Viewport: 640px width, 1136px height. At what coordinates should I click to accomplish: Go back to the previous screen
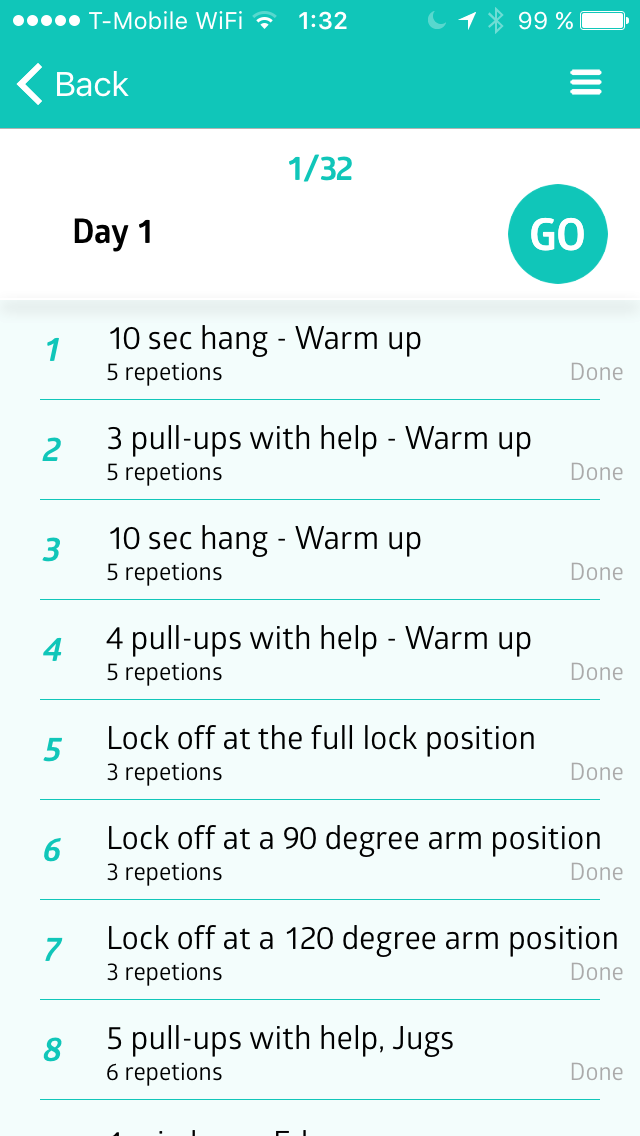(x=72, y=84)
